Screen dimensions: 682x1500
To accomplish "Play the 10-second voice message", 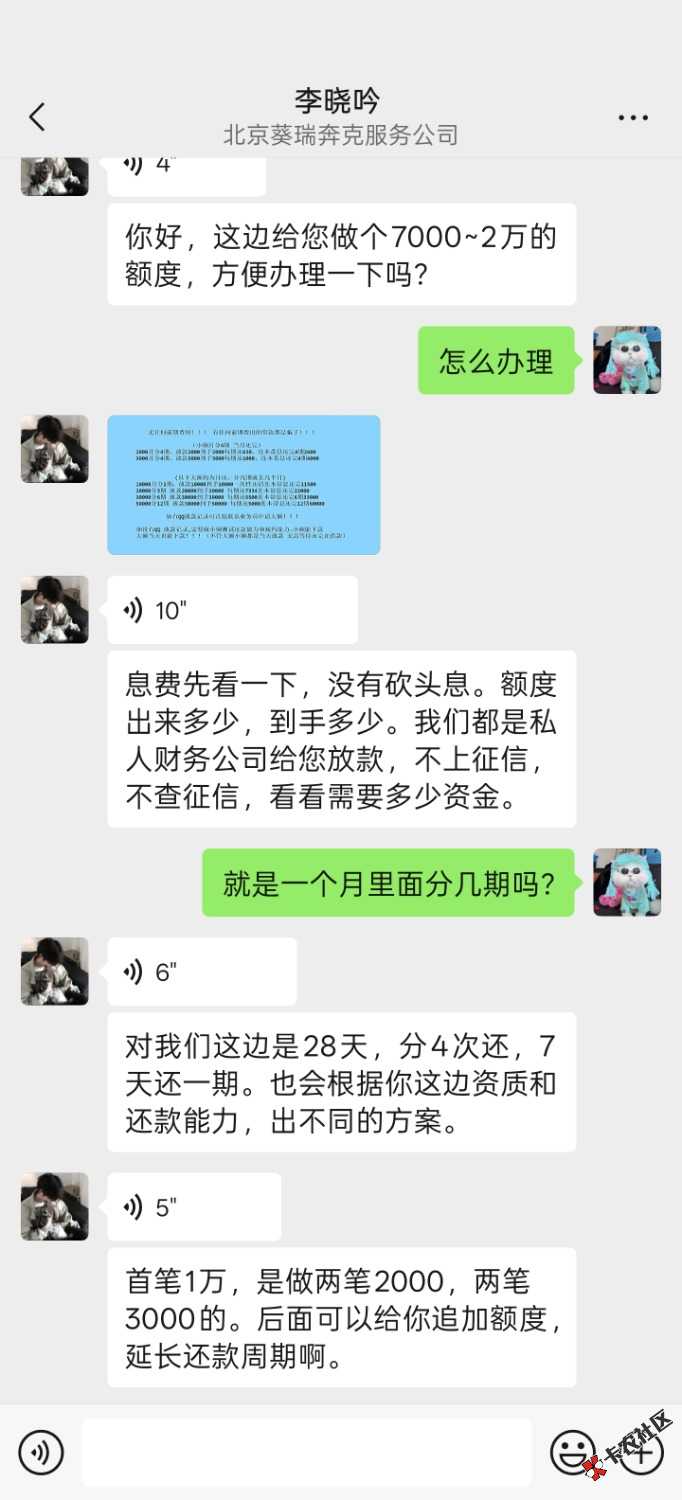I will pyautogui.click(x=232, y=610).
